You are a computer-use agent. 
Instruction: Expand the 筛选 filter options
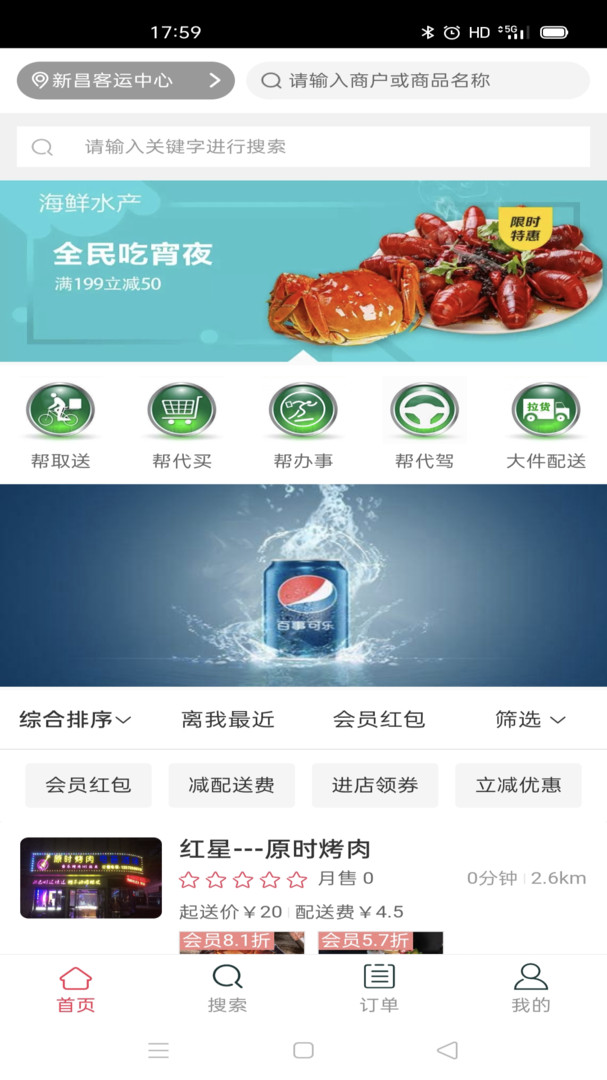click(x=530, y=719)
